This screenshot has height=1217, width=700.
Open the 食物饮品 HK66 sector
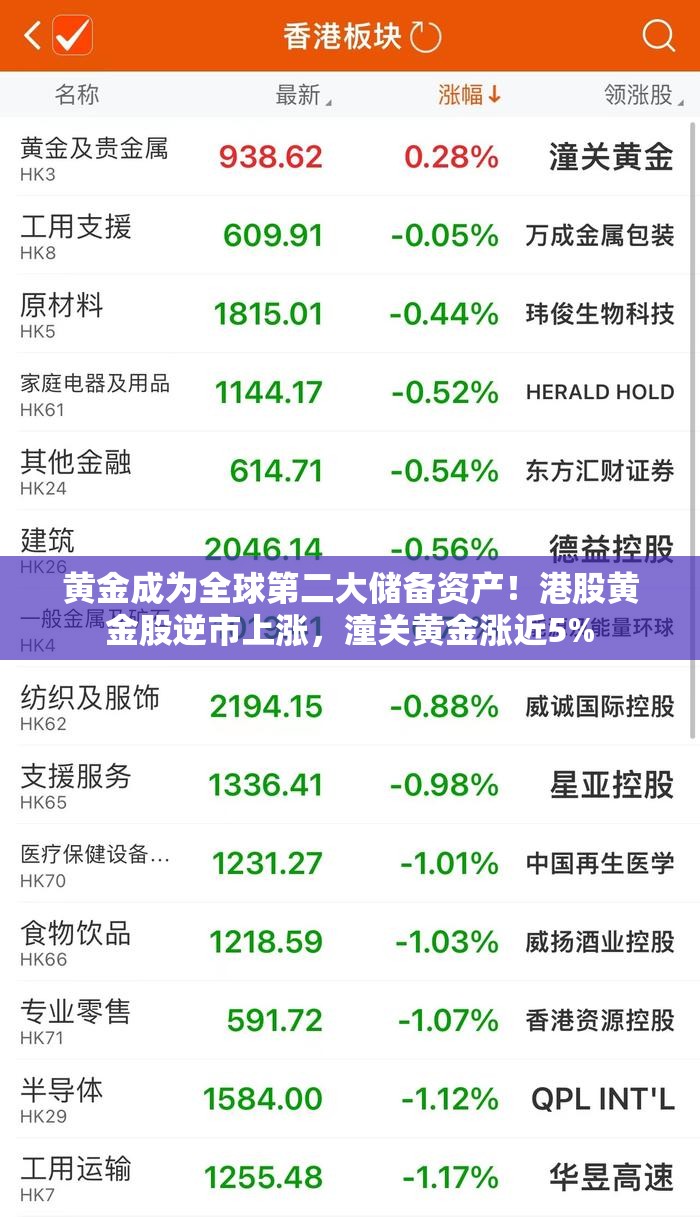pyautogui.click(x=350, y=941)
